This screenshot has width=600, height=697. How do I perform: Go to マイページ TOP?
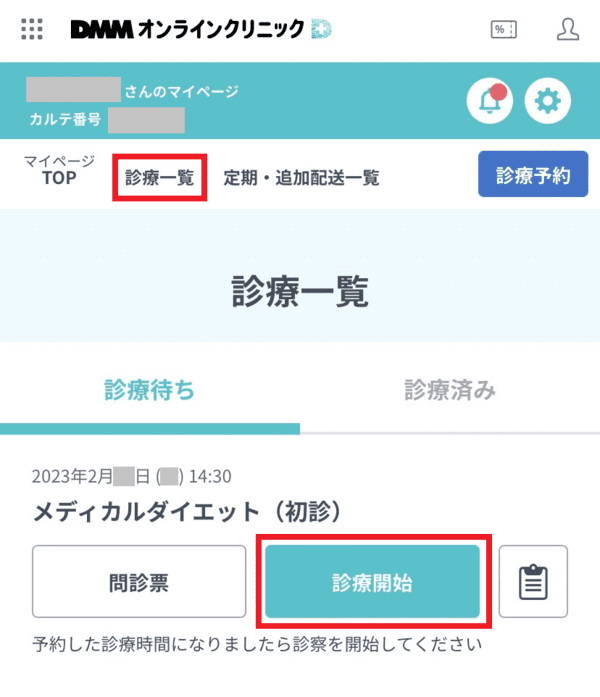pyautogui.click(x=60, y=171)
